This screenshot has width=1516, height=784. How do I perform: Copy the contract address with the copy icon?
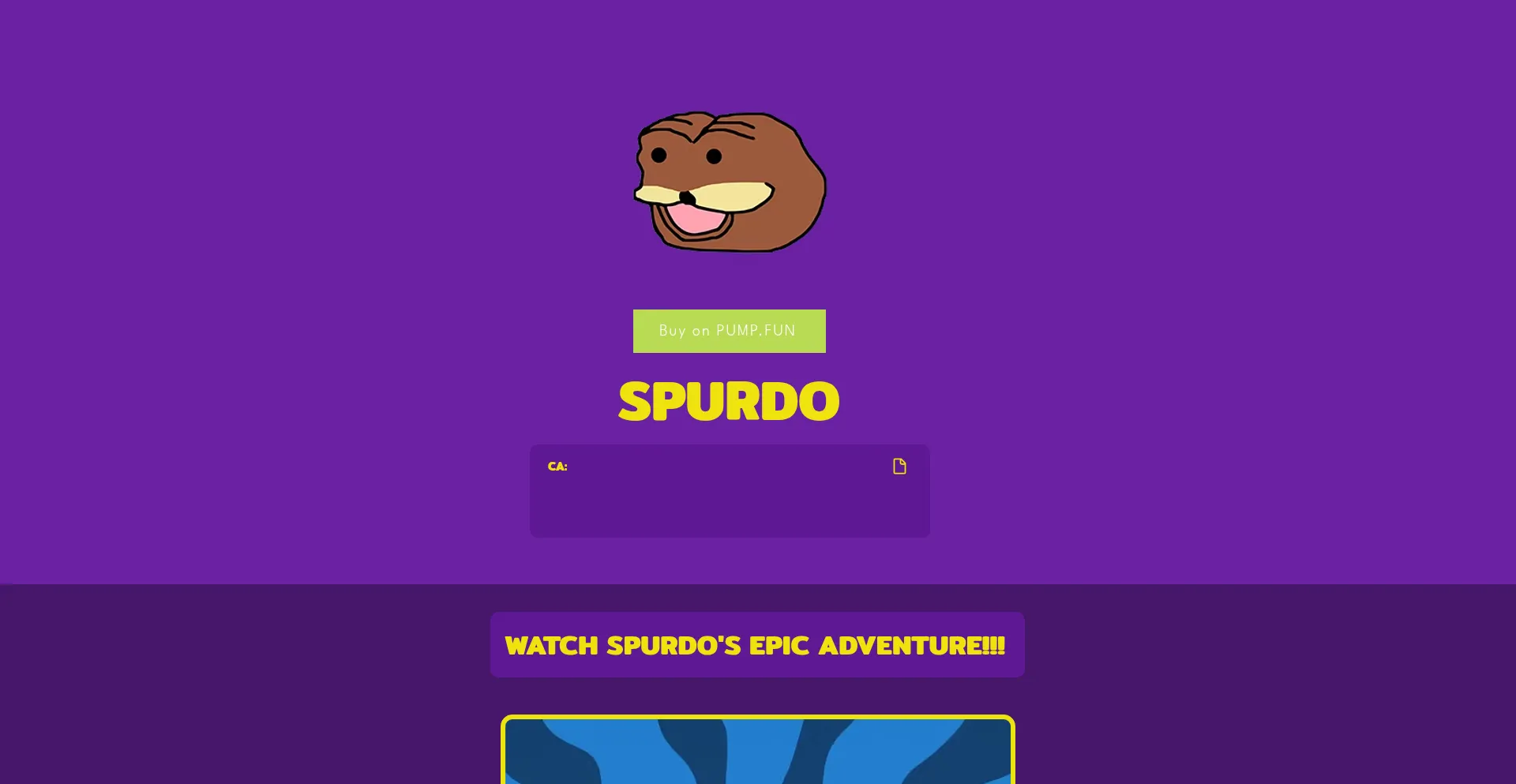[x=899, y=467]
